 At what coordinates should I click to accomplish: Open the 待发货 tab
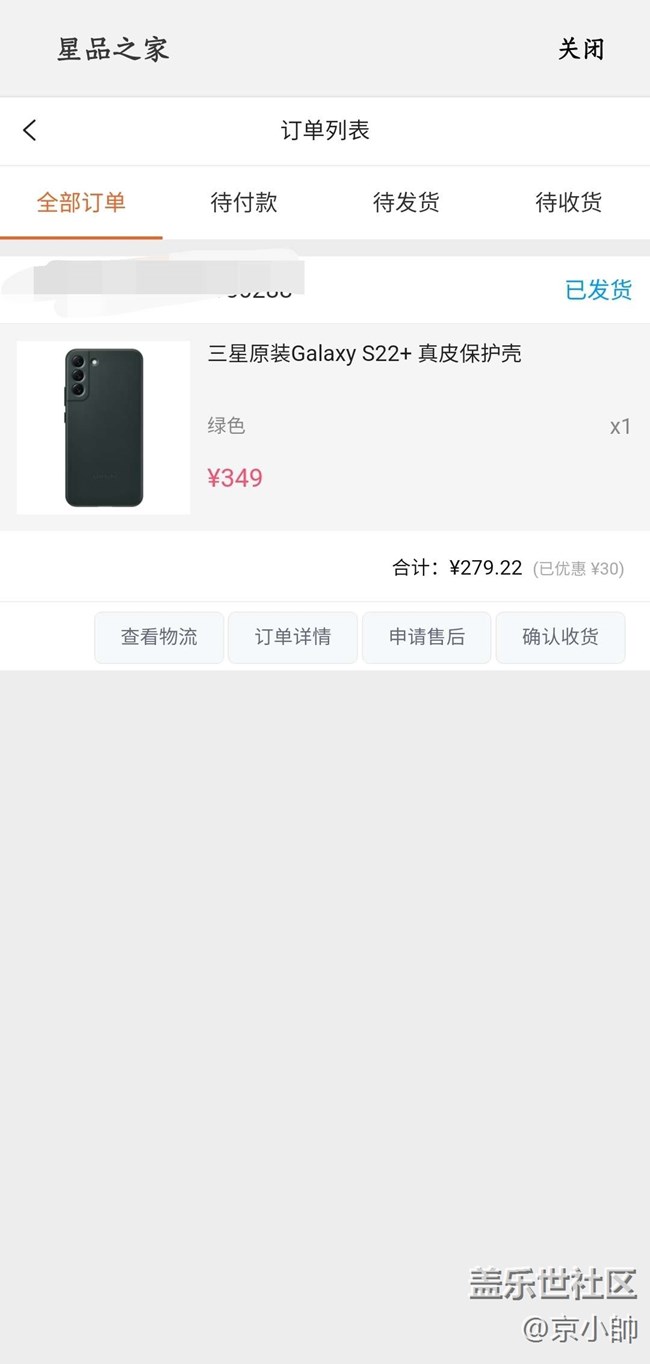click(x=406, y=203)
